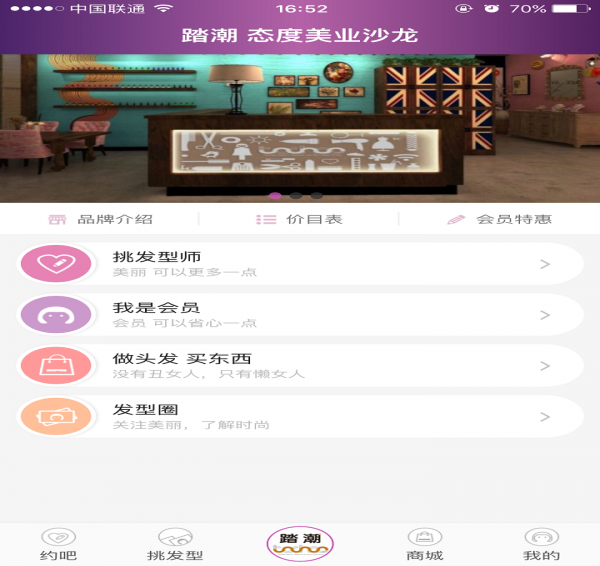Open the 品牌介绍 brand introduction
Image resolution: width=600 pixels, height=566 pixels.
click(x=100, y=219)
